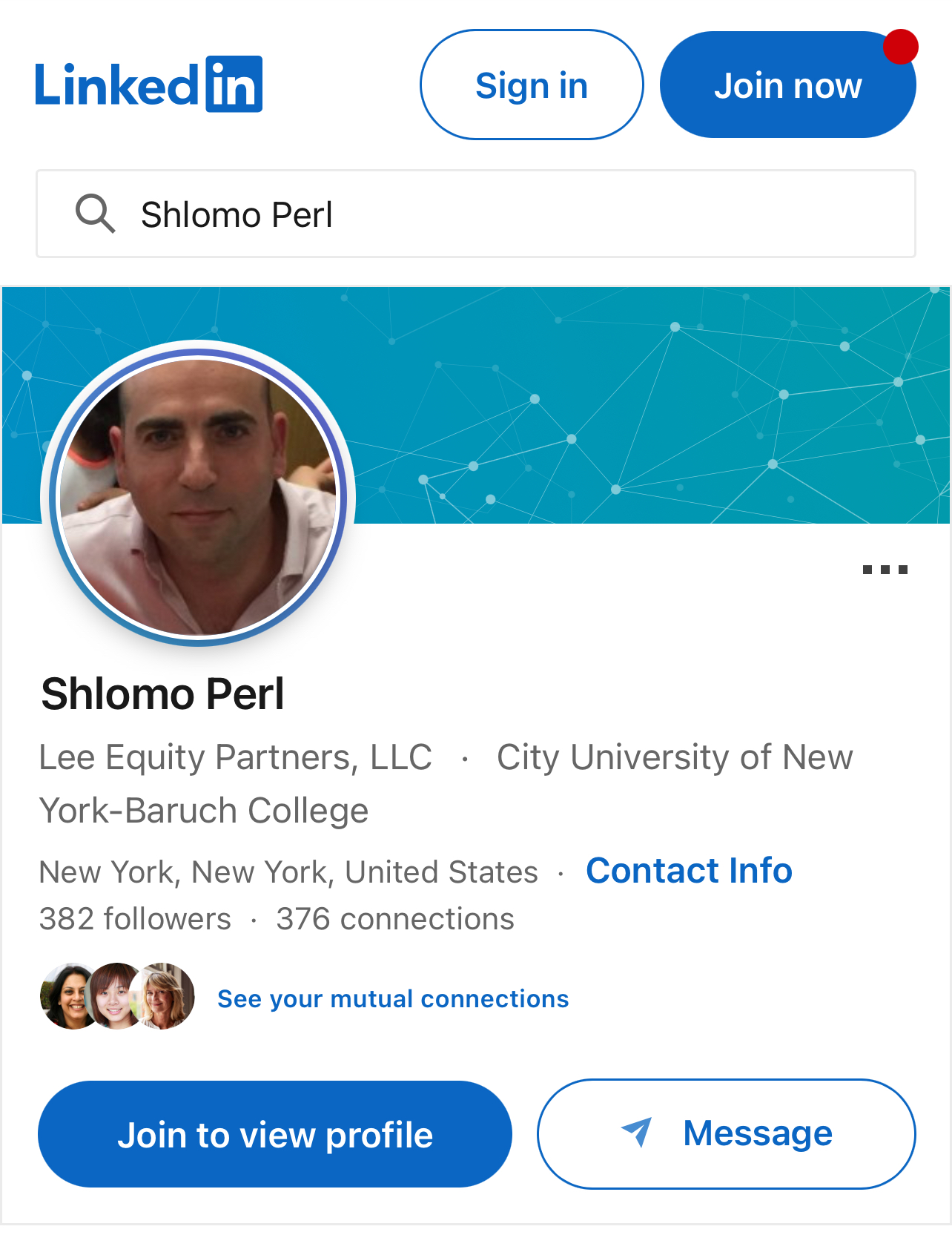Open the three-dot more options menu
The image size is (952, 1255).
point(885,570)
